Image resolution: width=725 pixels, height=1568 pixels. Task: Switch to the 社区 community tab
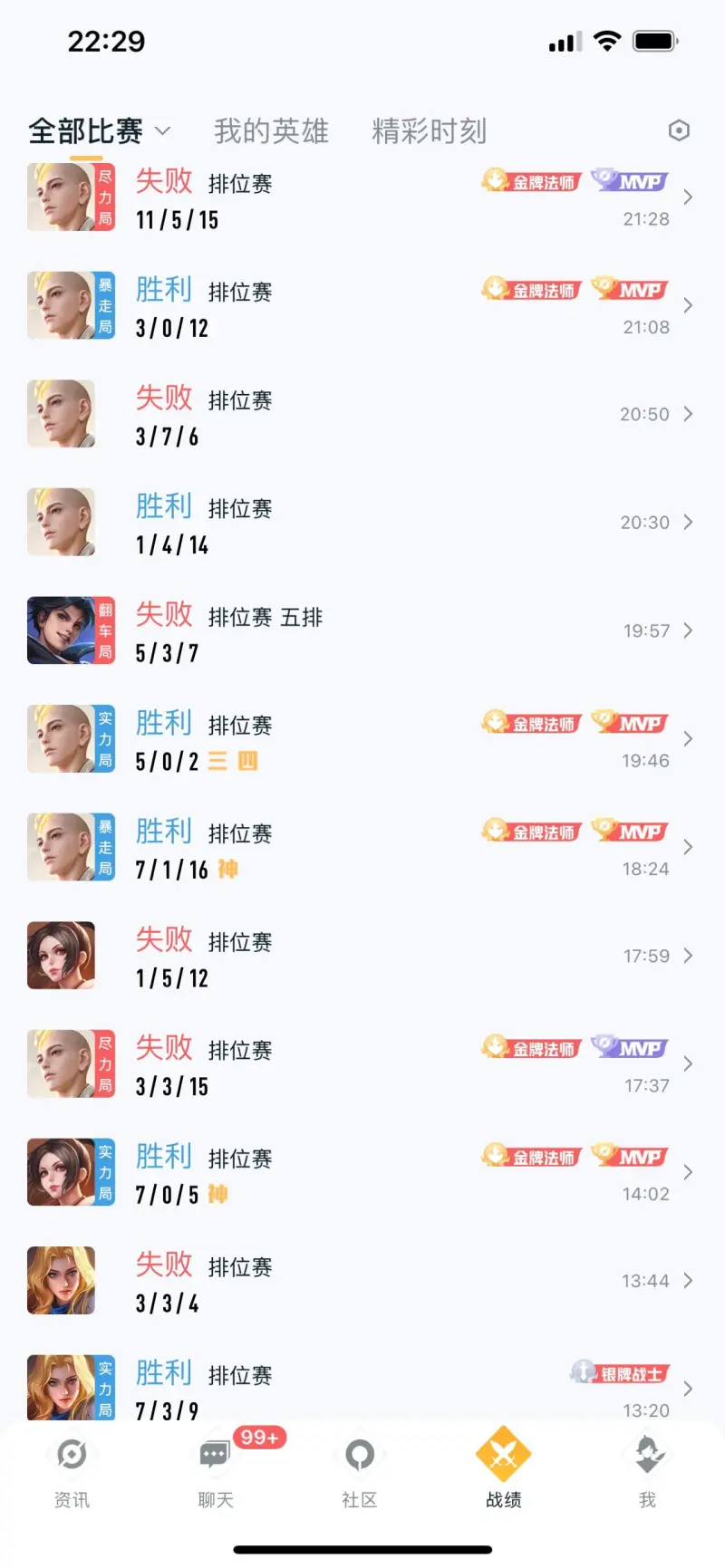pos(360,1473)
